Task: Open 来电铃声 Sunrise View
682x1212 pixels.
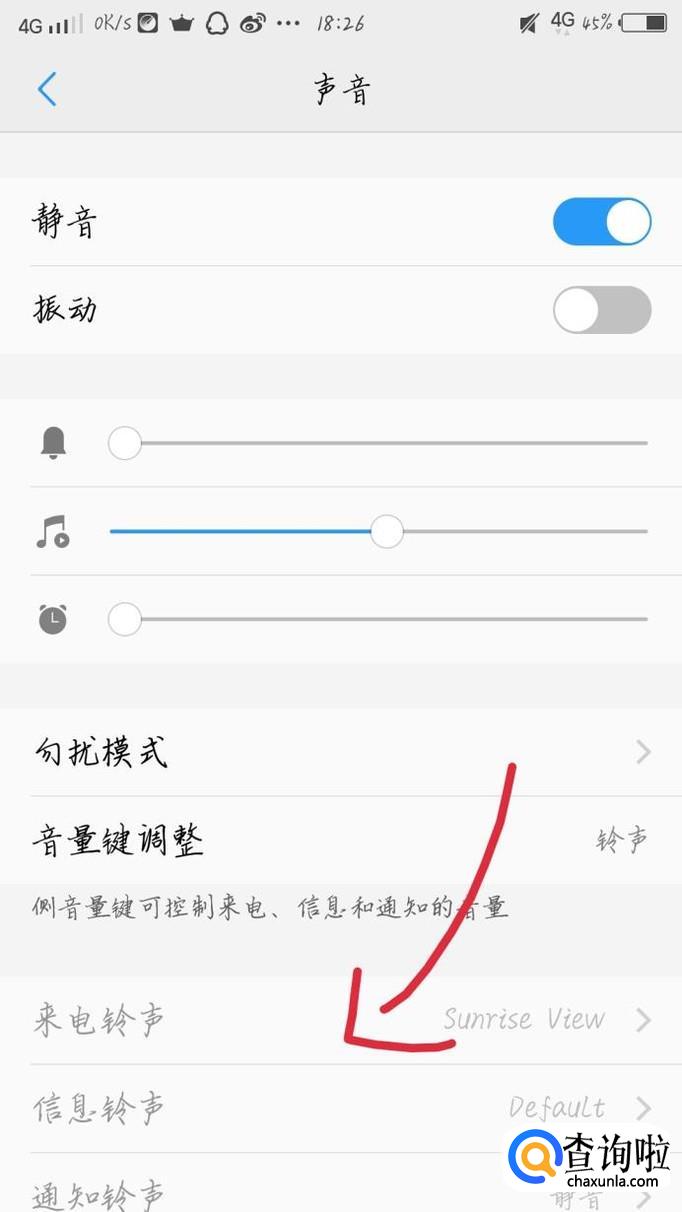Action: coord(341,1020)
